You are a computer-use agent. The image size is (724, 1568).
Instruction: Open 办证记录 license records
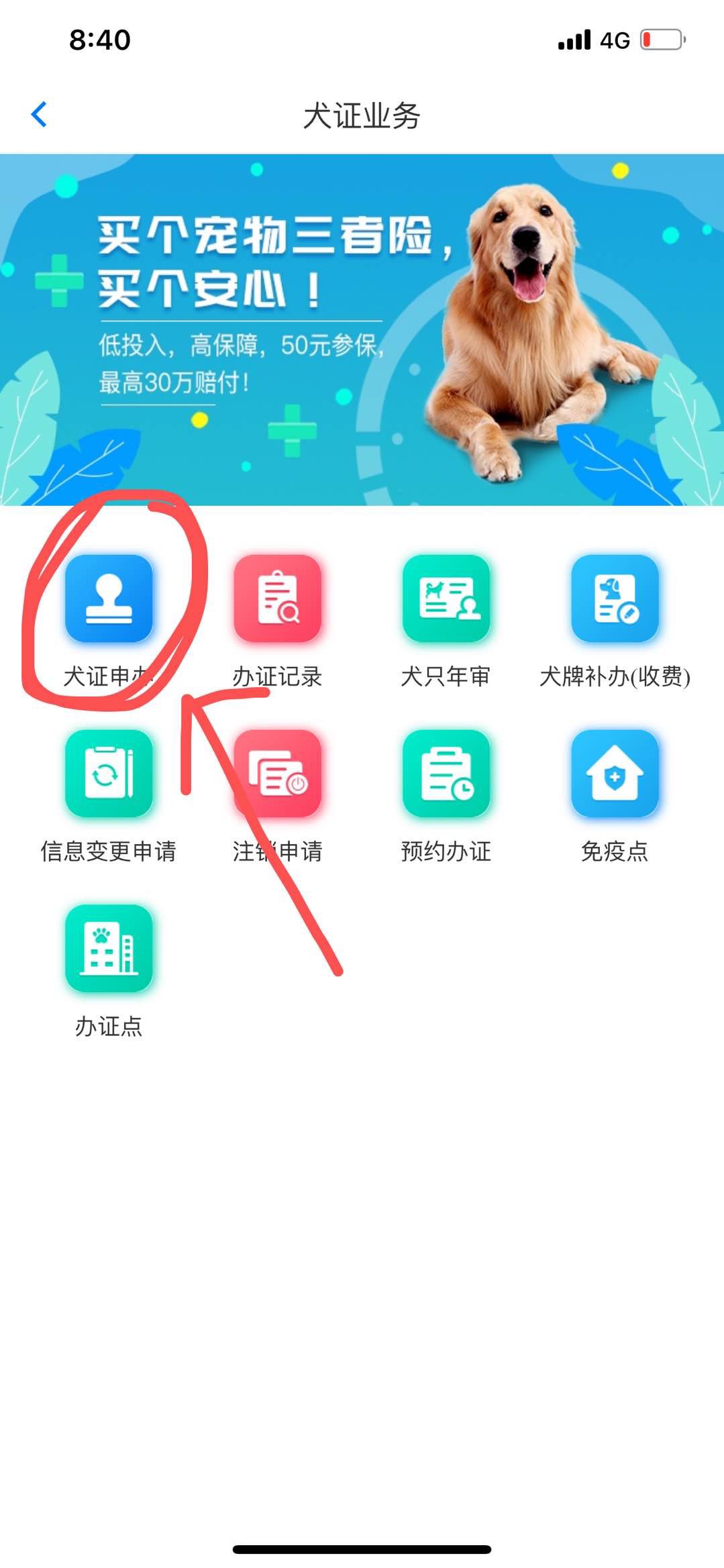click(277, 598)
